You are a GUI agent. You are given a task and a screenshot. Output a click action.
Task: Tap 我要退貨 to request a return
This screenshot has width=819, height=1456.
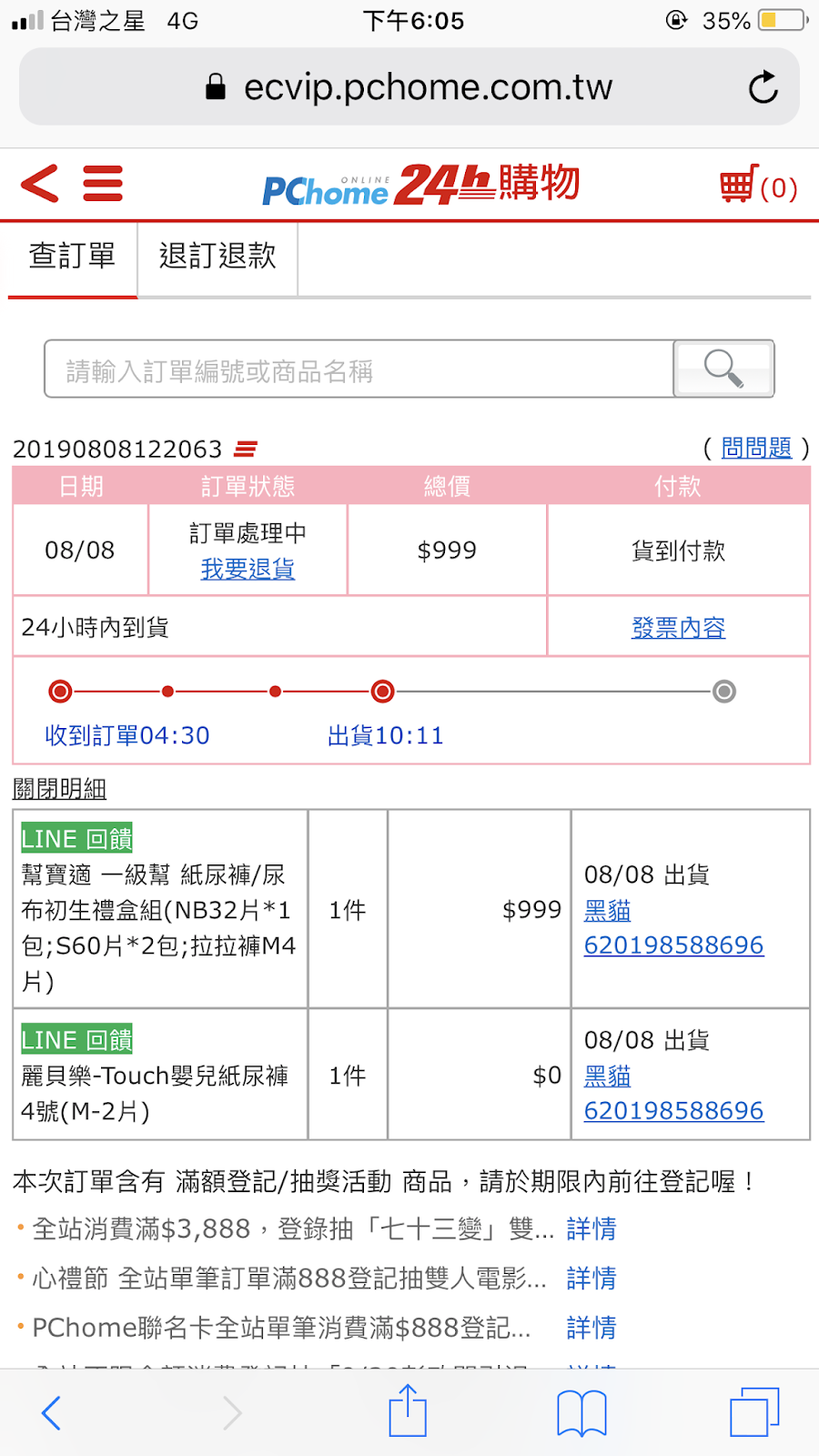coord(248,570)
